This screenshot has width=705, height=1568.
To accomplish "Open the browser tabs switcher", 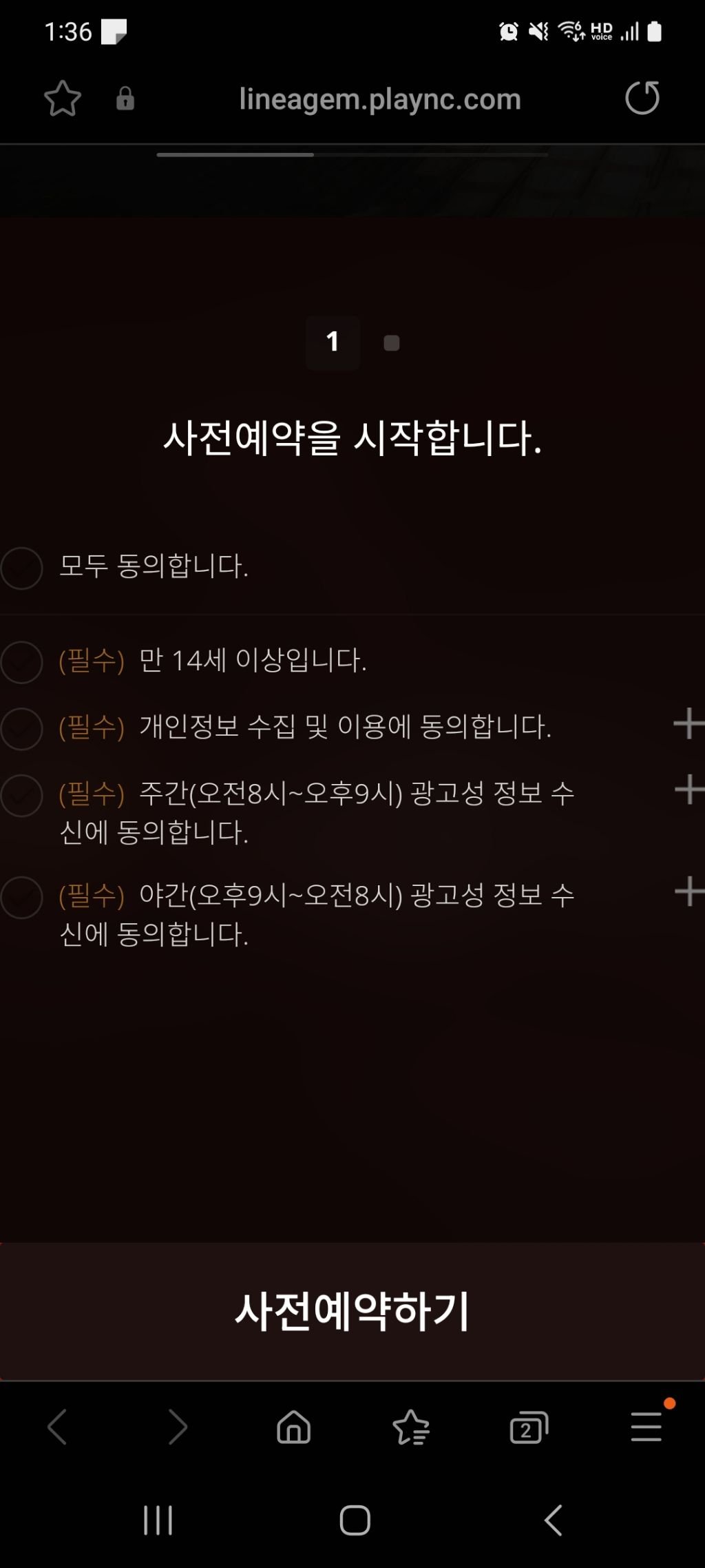I will pyautogui.click(x=529, y=1427).
